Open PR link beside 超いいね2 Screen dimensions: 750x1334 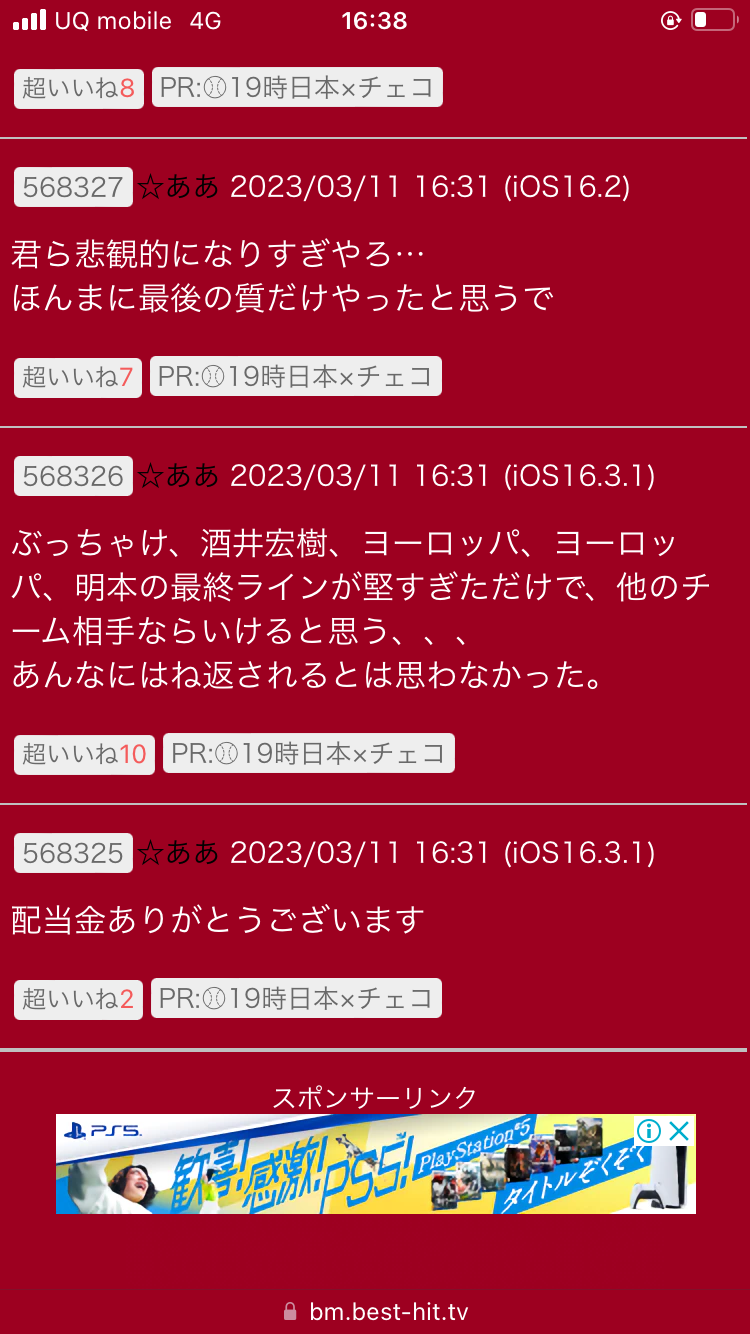coord(296,999)
